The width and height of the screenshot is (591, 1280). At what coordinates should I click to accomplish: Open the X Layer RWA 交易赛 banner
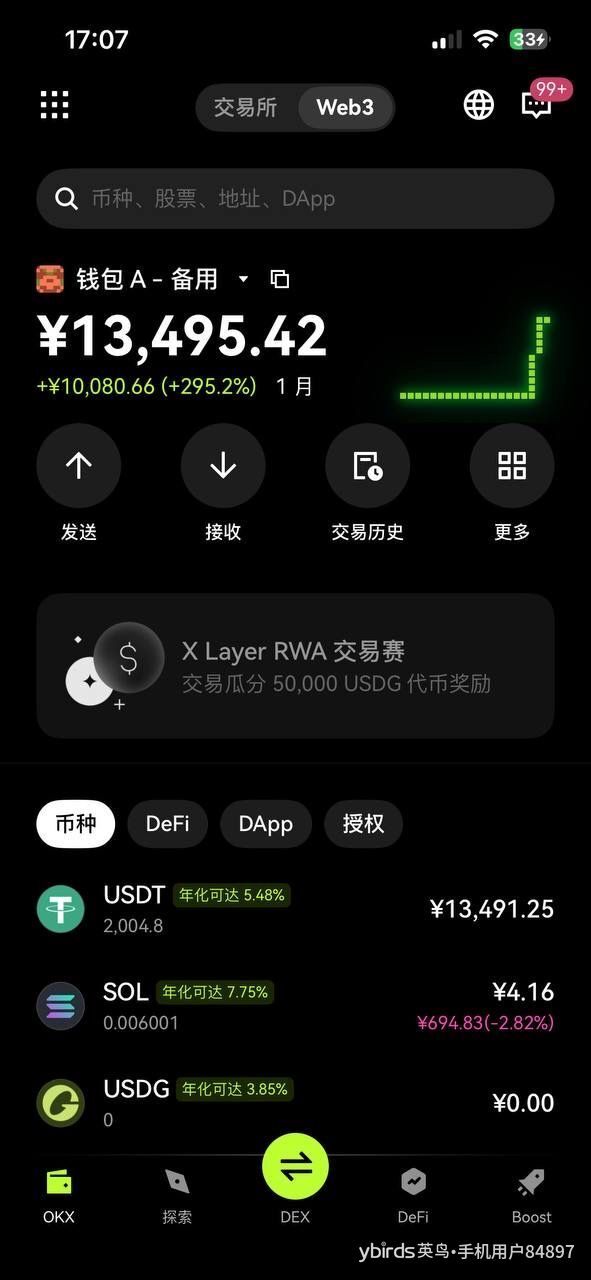click(x=295, y=666)
